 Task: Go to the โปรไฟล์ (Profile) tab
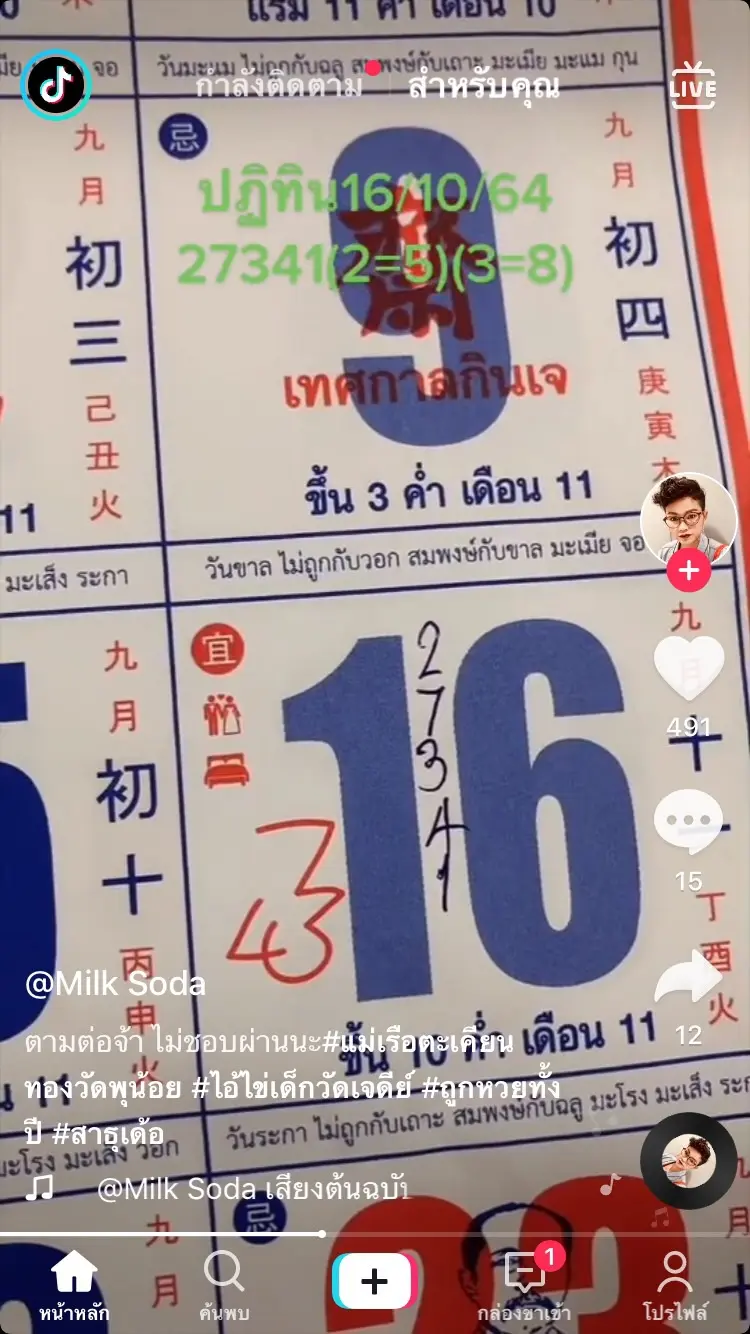pos(675,1285)
